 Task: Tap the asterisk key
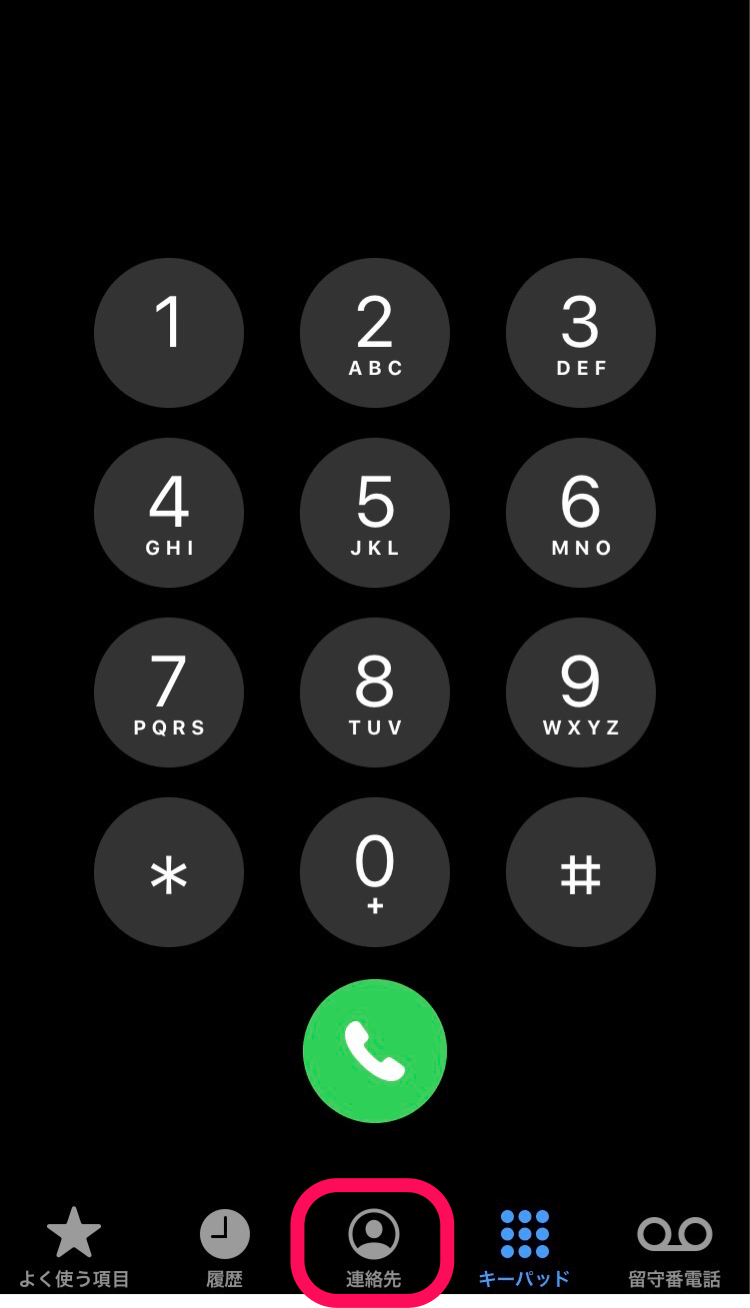click(x=169, y=872)
